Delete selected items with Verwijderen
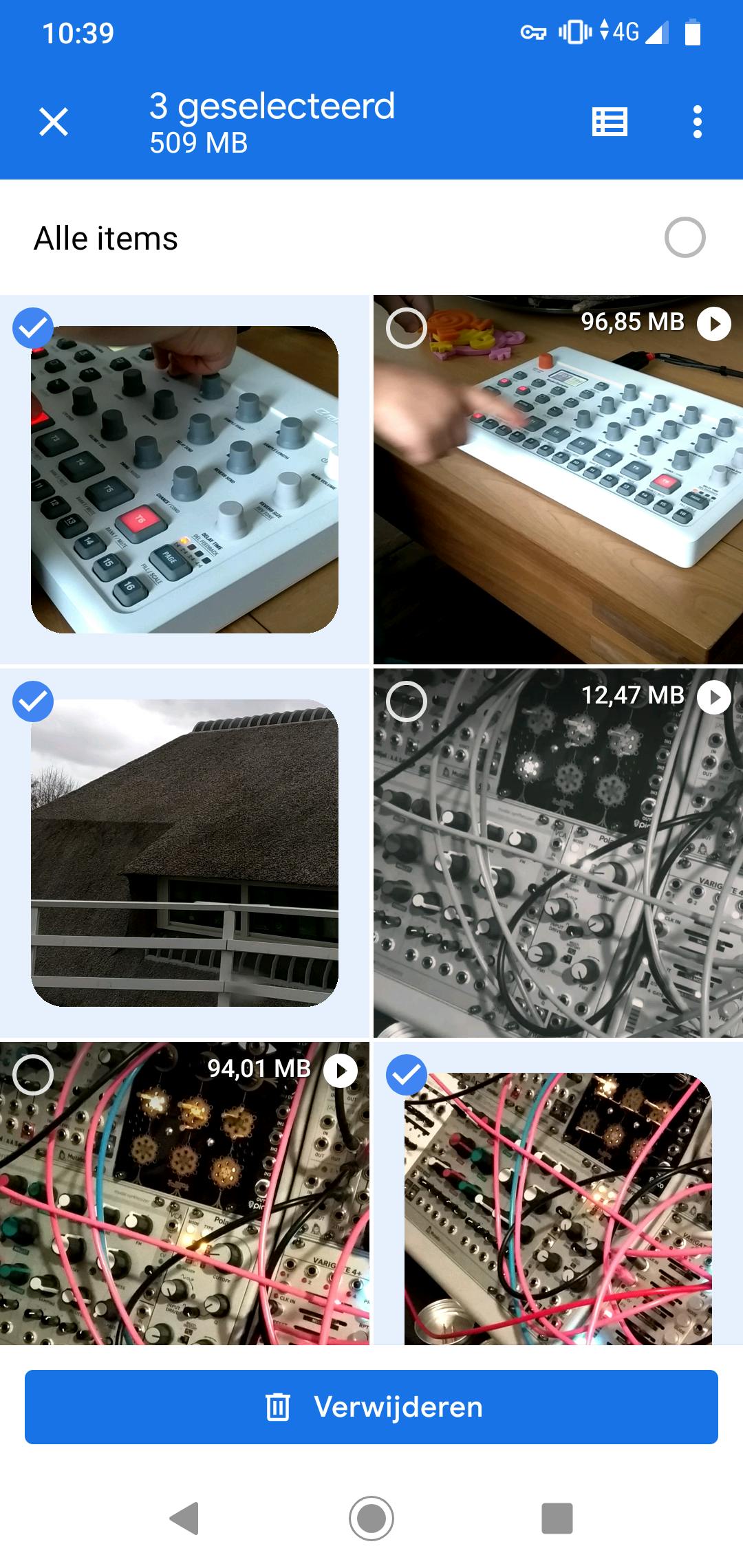This screenshot has width=743, height=1568. click(x=371, y=1407)
